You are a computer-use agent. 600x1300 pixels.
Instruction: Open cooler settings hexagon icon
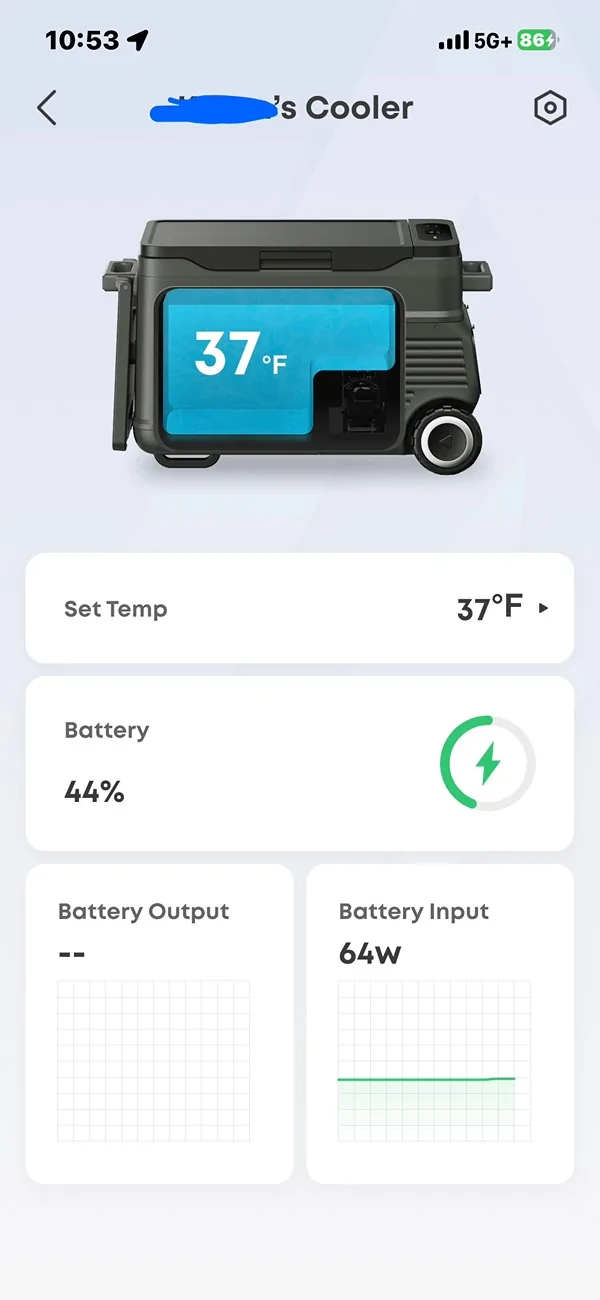(550, 108)
